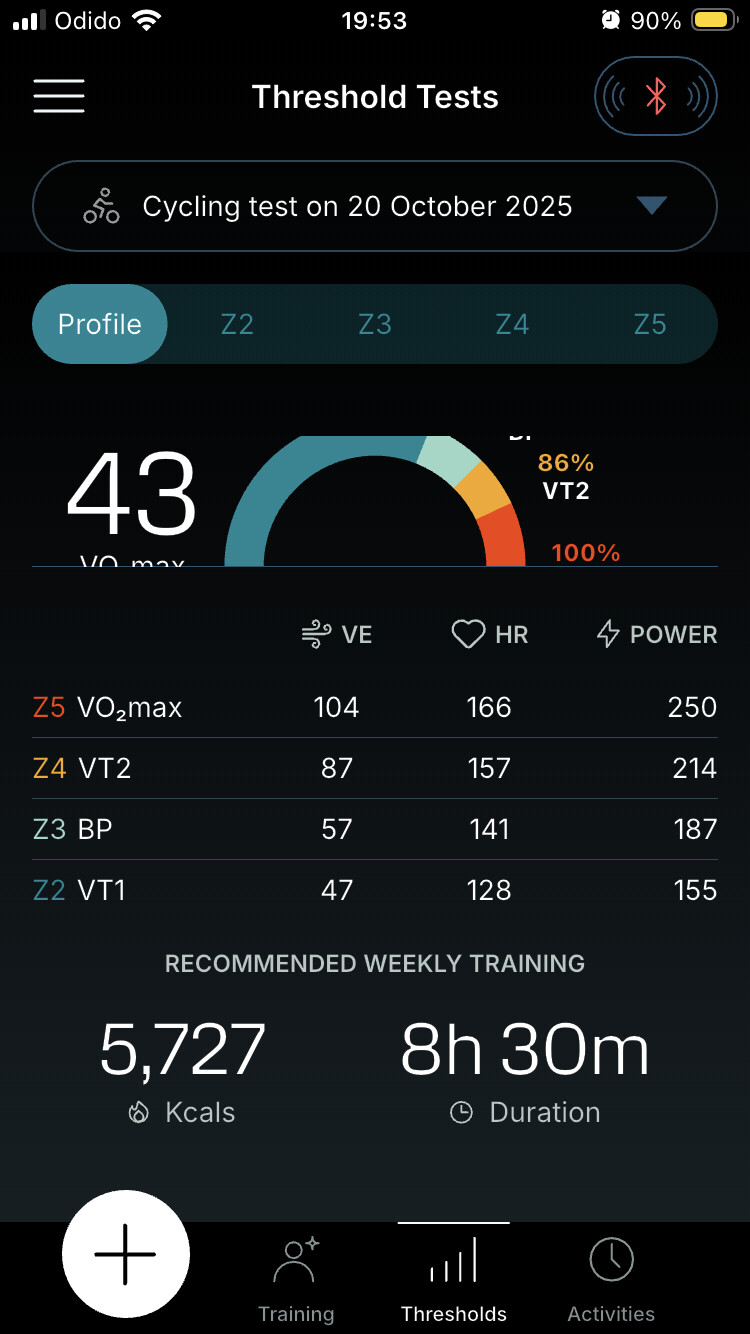Viewport: 750px width, 1334px height.
Task: Switch to the Z3 zone tab
Action: (375, 324)
